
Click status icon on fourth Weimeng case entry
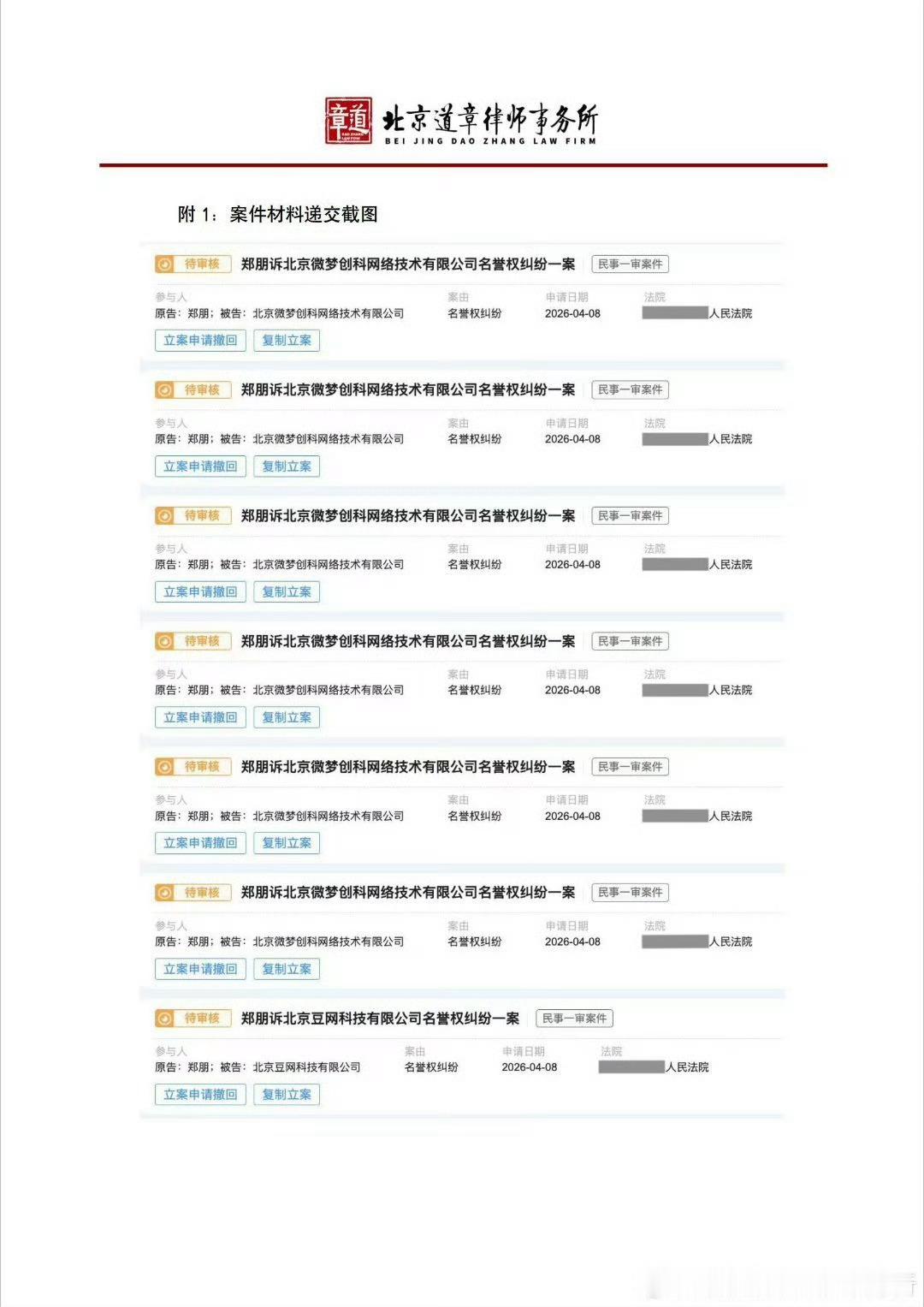click(163, 641)
